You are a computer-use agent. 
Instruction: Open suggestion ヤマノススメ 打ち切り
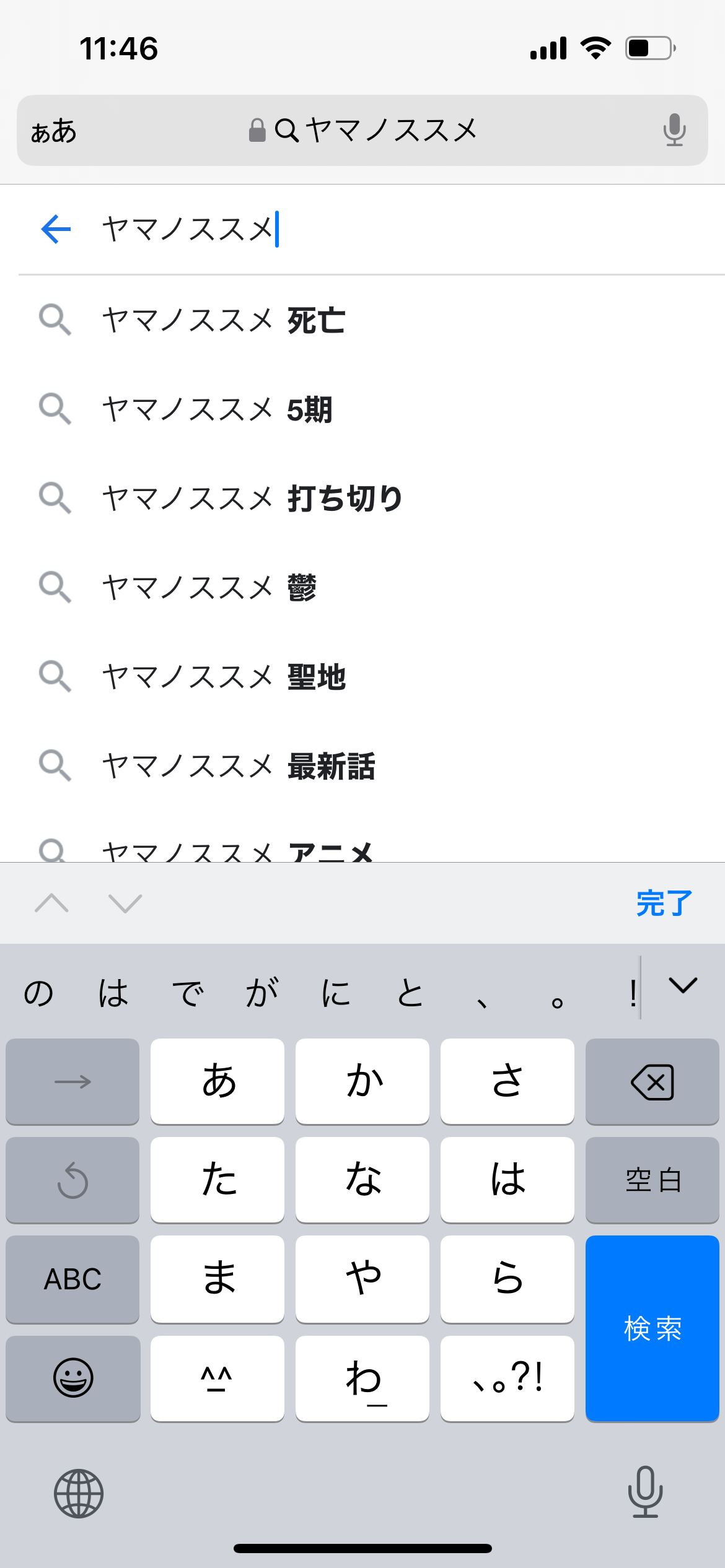(x=252, y=499)
